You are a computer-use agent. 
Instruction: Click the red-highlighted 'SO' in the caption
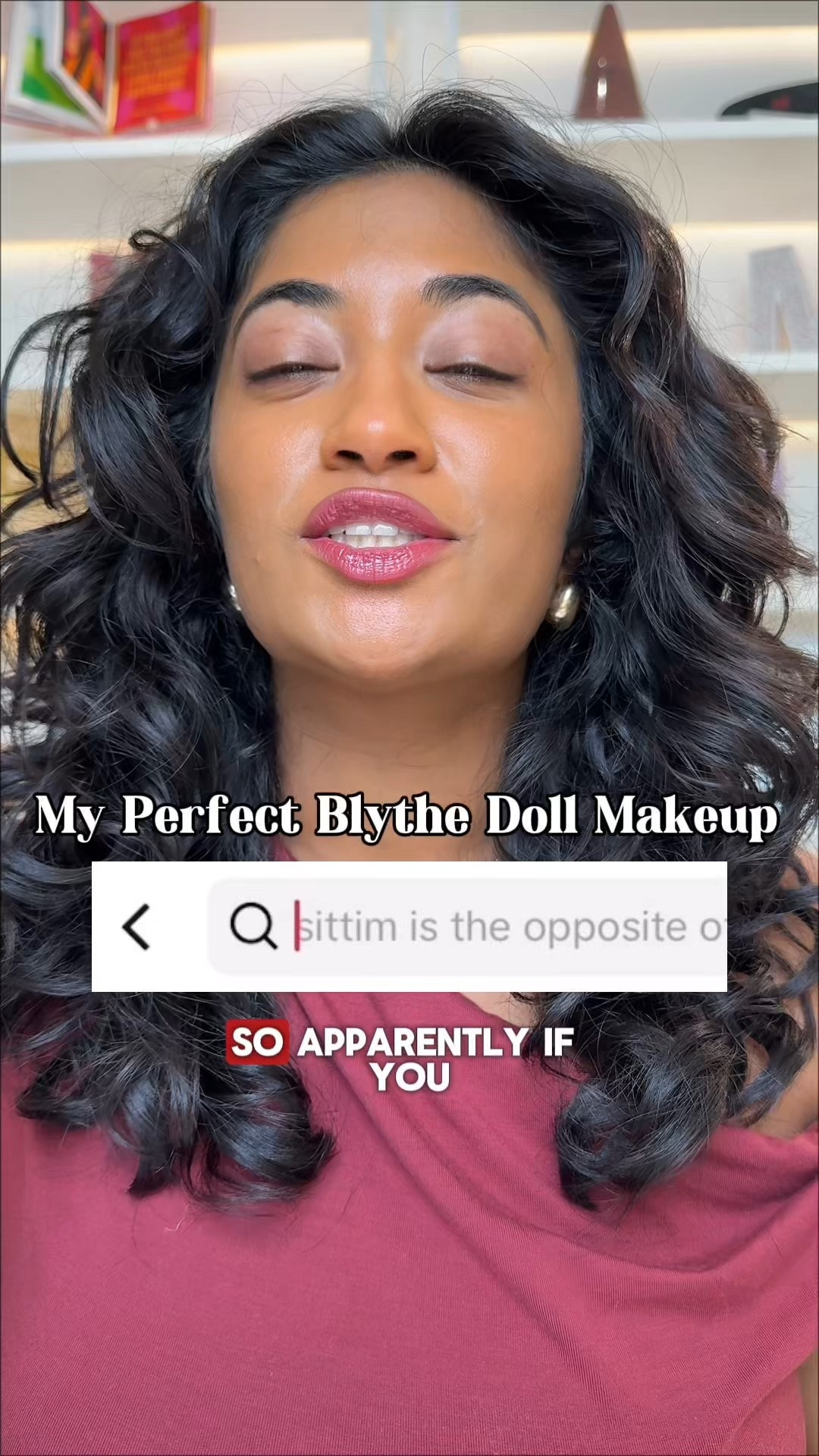(258, 1042)
